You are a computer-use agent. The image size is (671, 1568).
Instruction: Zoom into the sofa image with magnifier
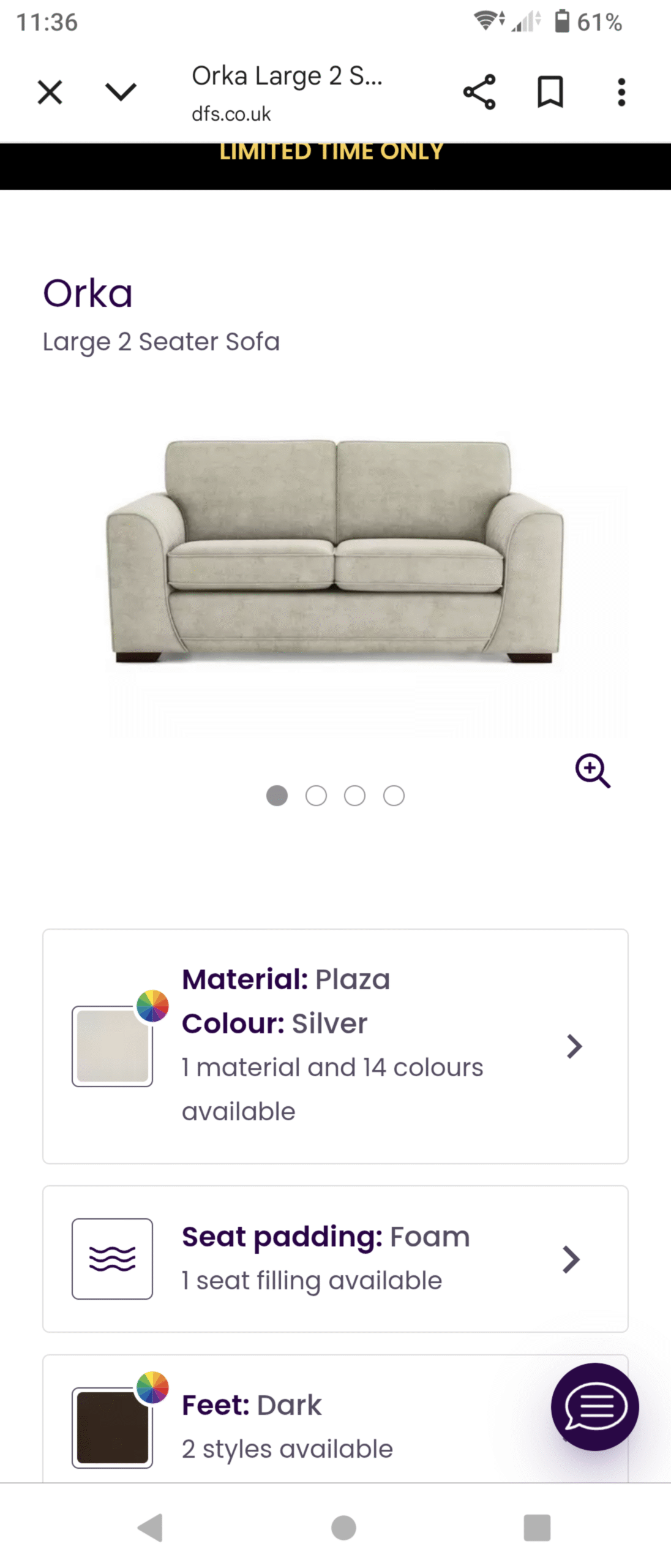point(592,771)
